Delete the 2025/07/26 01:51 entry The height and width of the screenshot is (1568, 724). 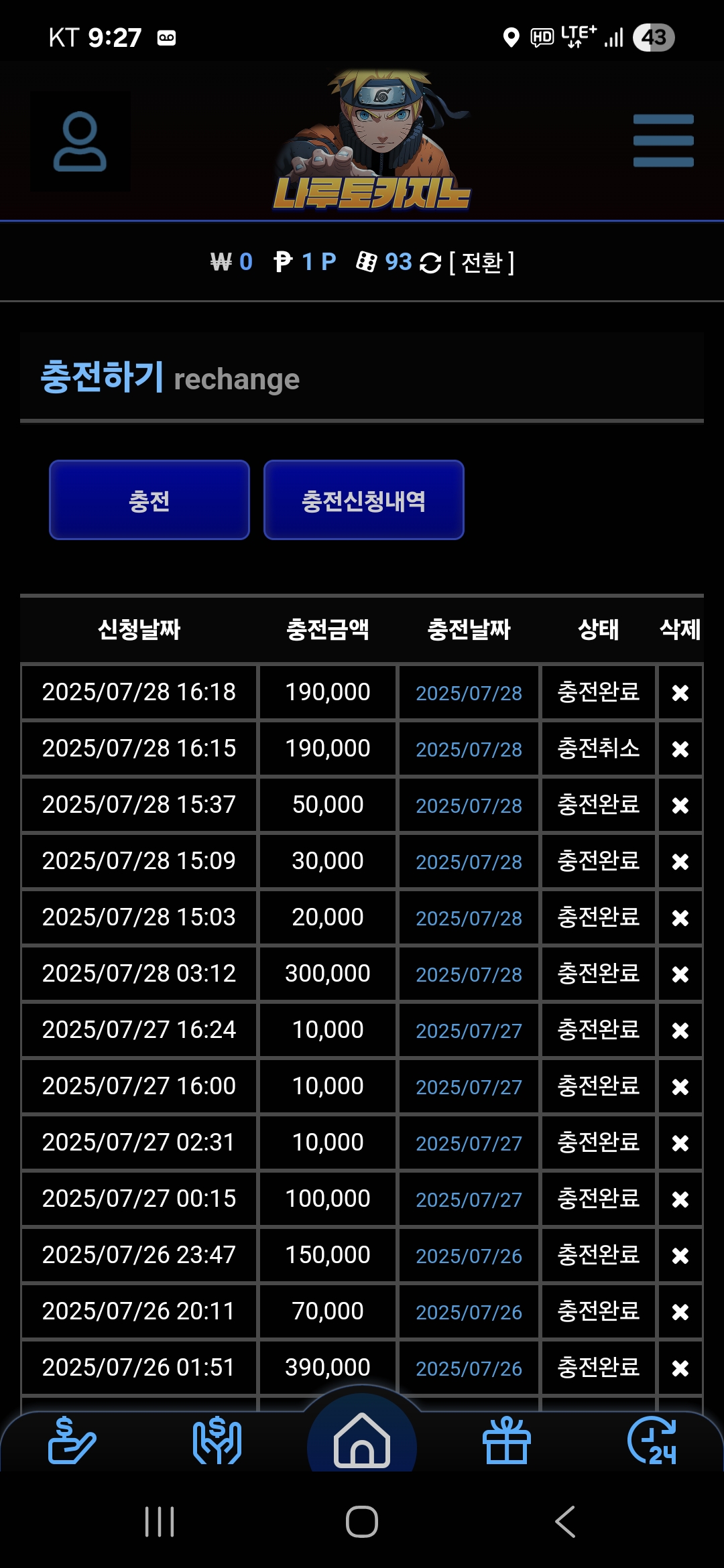tap(680, 1368)
